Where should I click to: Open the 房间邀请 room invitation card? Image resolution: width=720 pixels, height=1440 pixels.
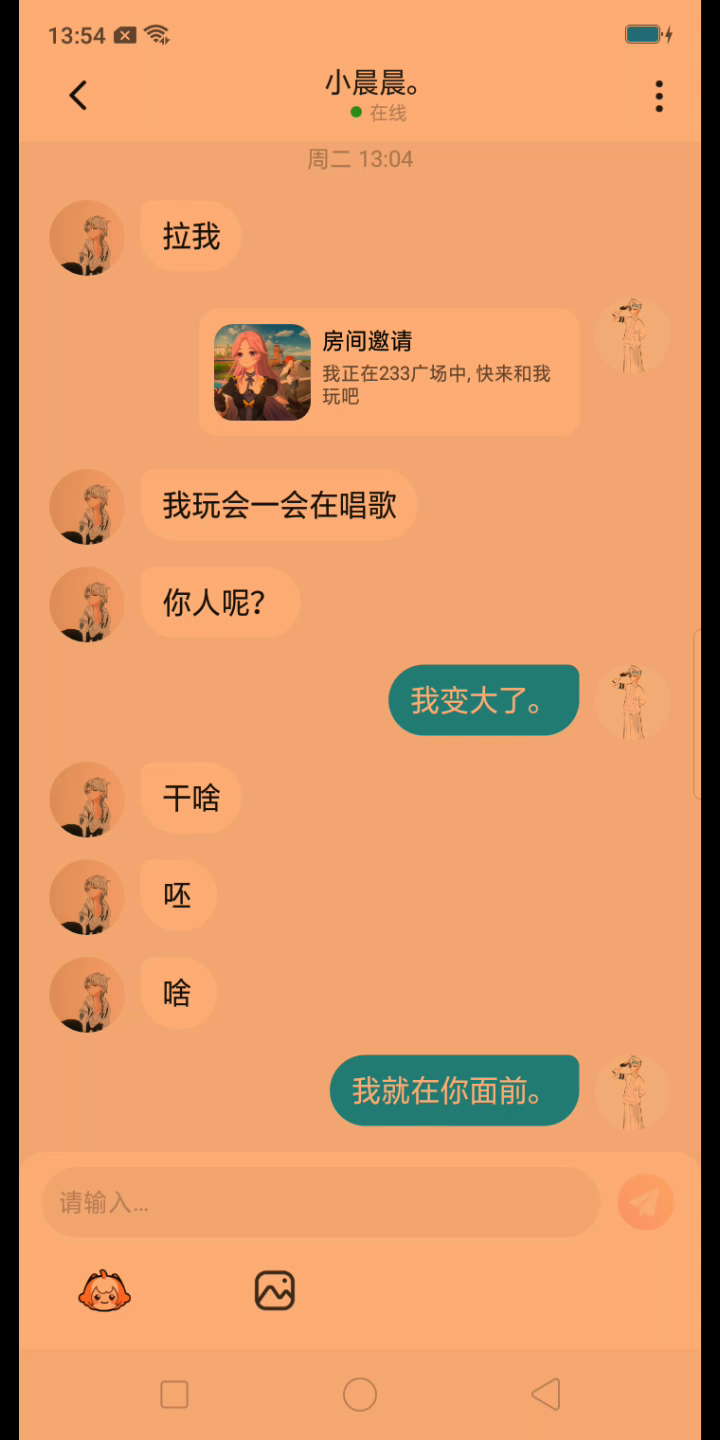click(x=390, y=372)
